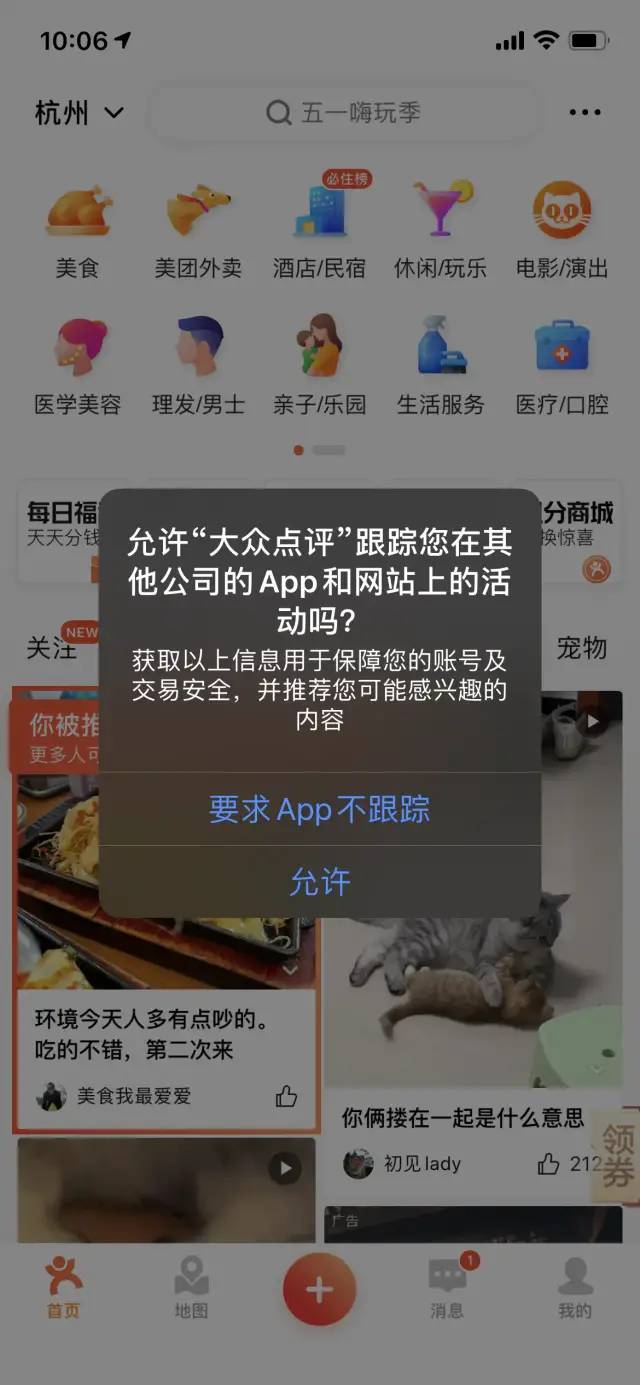Switch to the 地图 tab
640x1385 pixels.
click(x=191, y=1289)
